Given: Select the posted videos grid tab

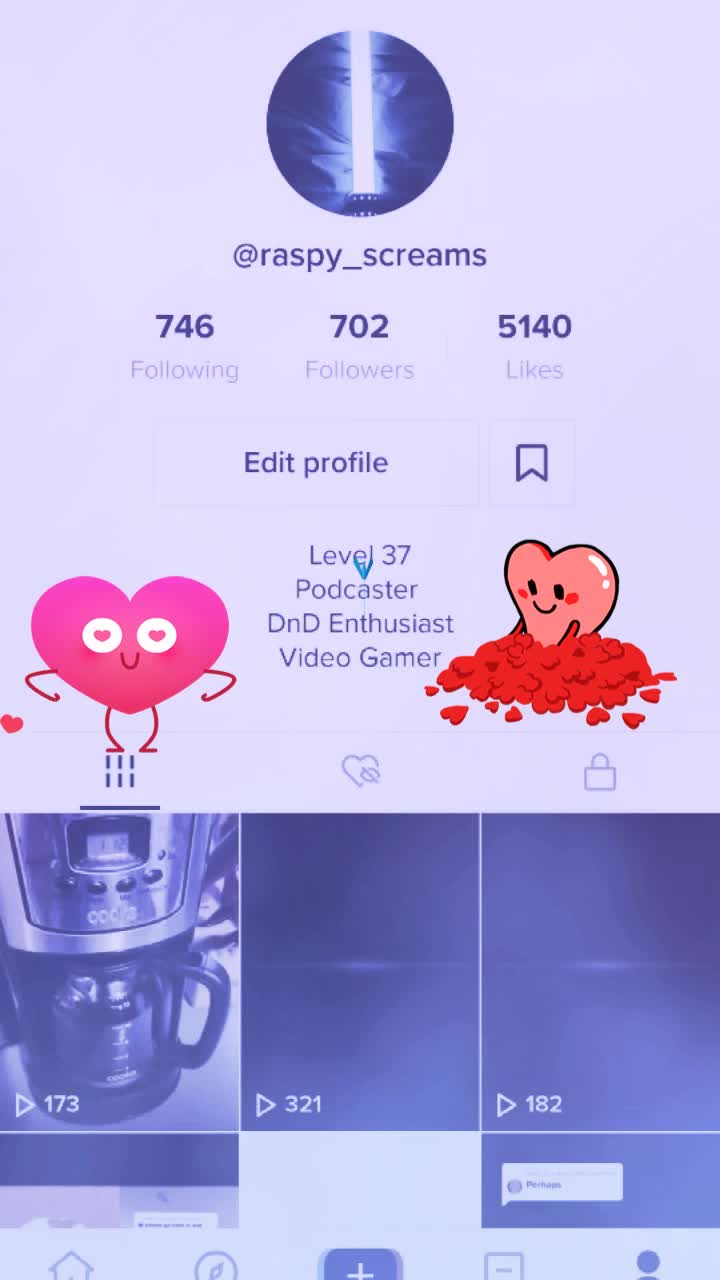Looking at the screenshot, I should click(120, 771).
